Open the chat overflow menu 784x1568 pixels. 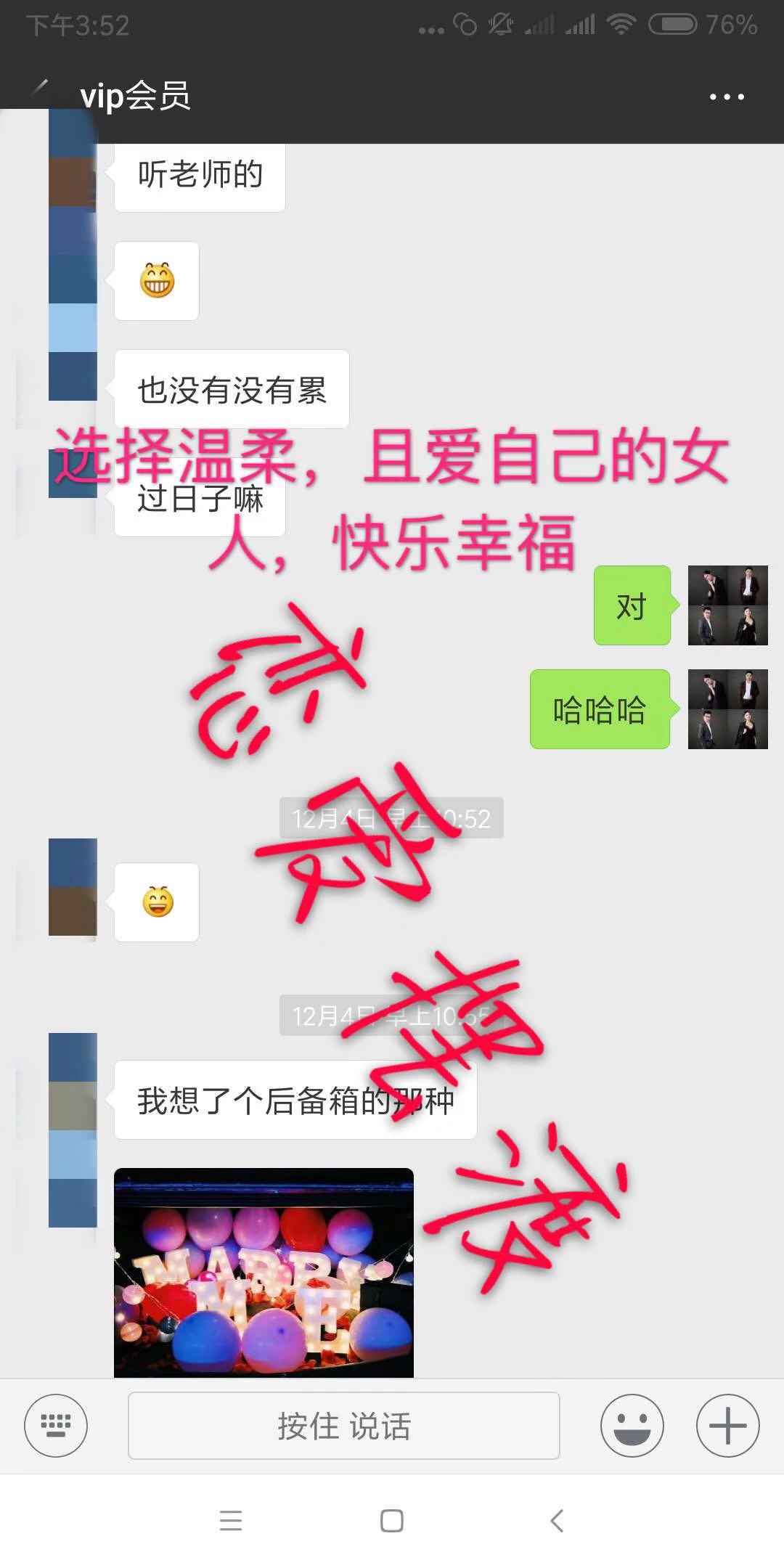727,97
